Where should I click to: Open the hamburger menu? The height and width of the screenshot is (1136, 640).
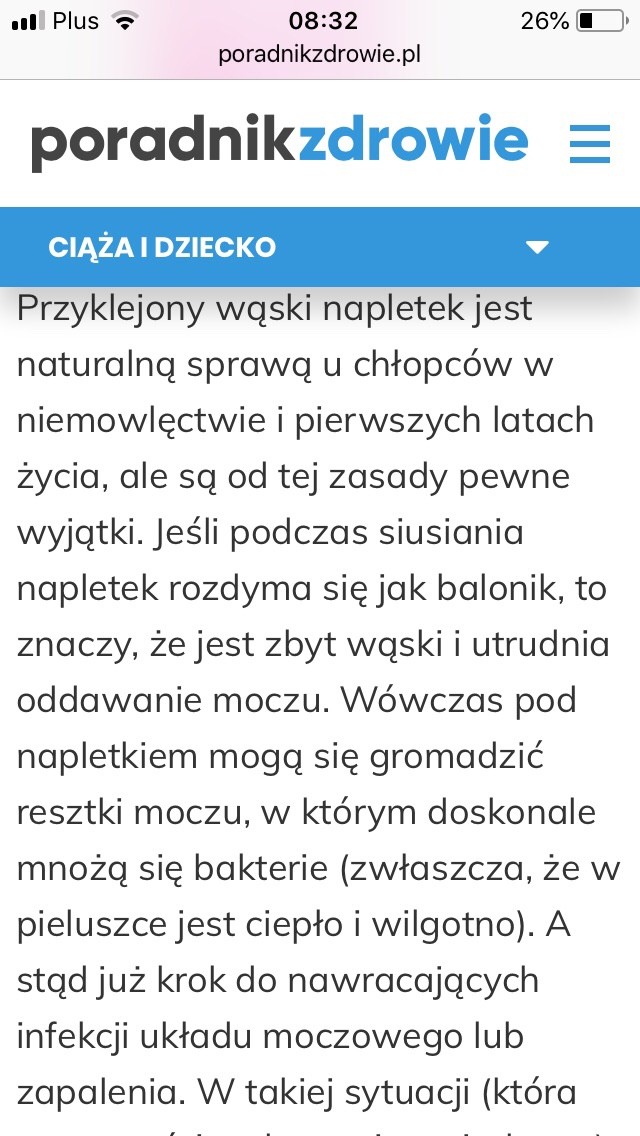coord(589,143)
